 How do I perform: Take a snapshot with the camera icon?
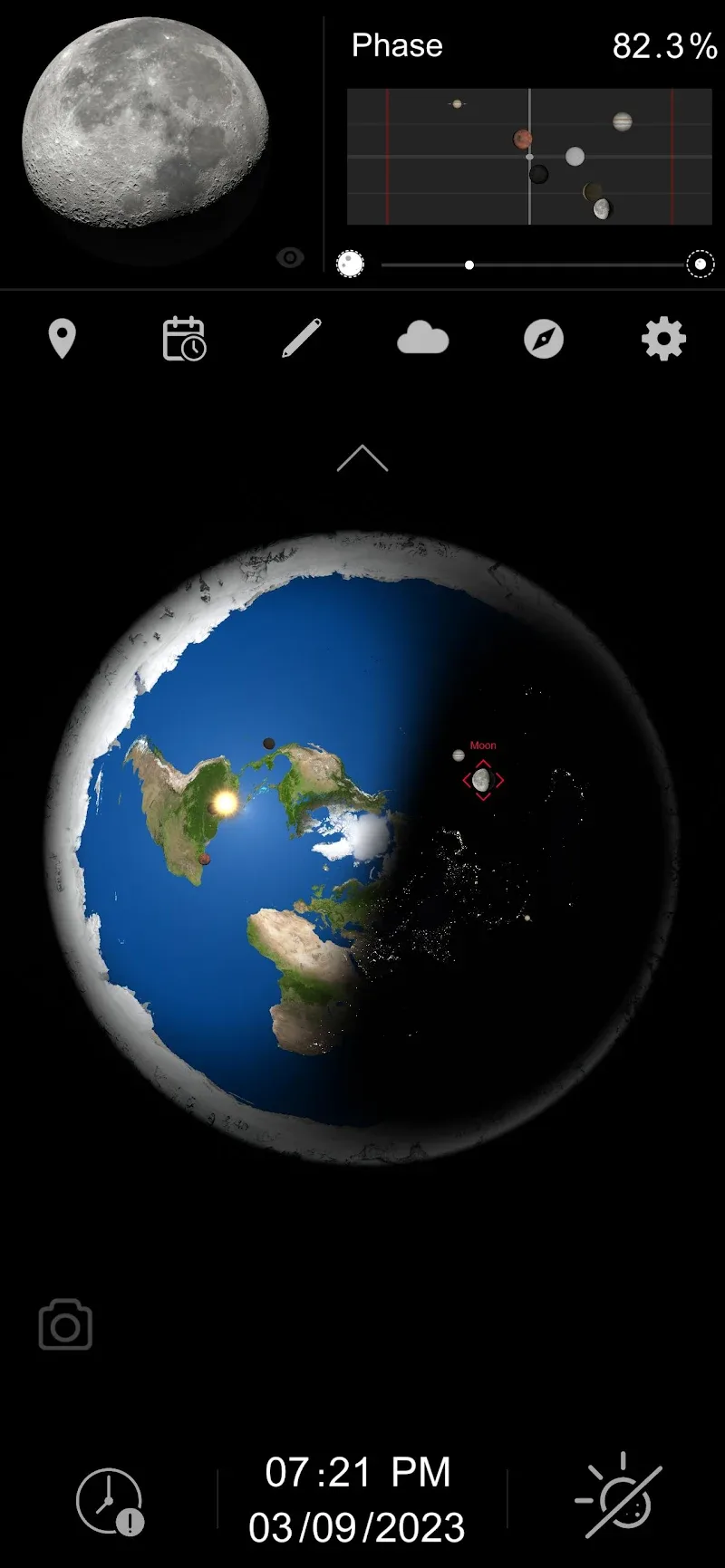(65, 1325)
